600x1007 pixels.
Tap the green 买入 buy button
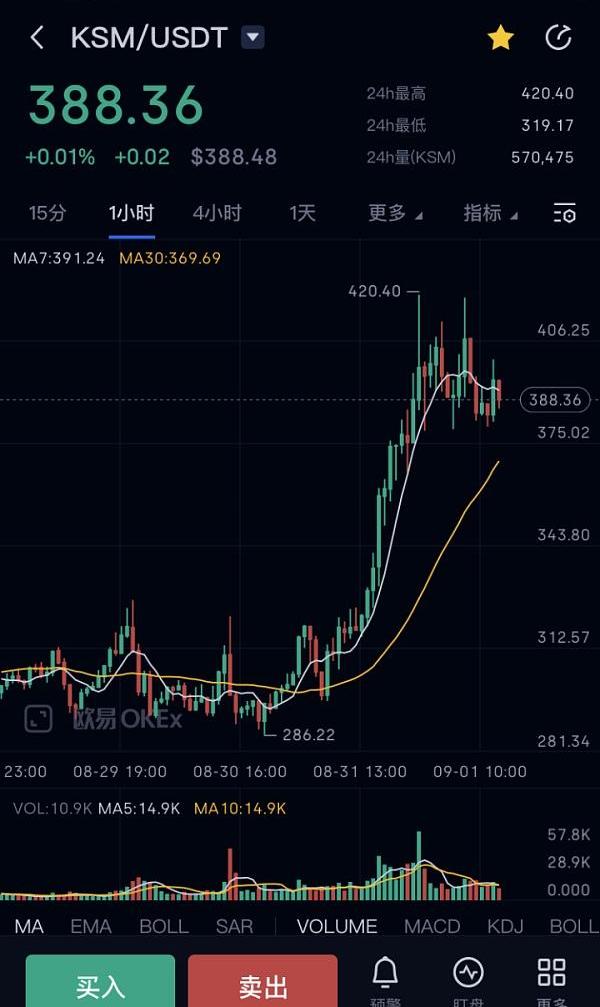(100, 984)
